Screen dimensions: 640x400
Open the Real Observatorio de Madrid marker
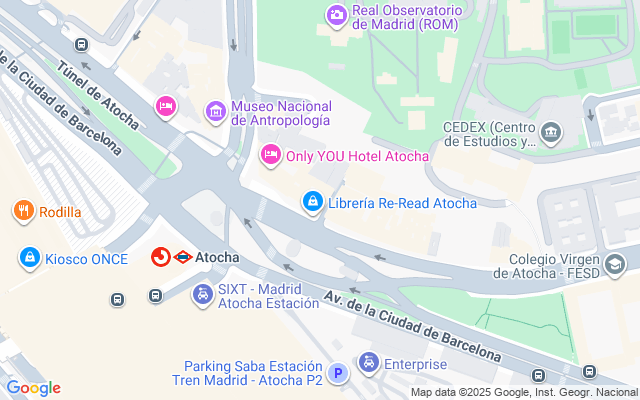[337, 16]
